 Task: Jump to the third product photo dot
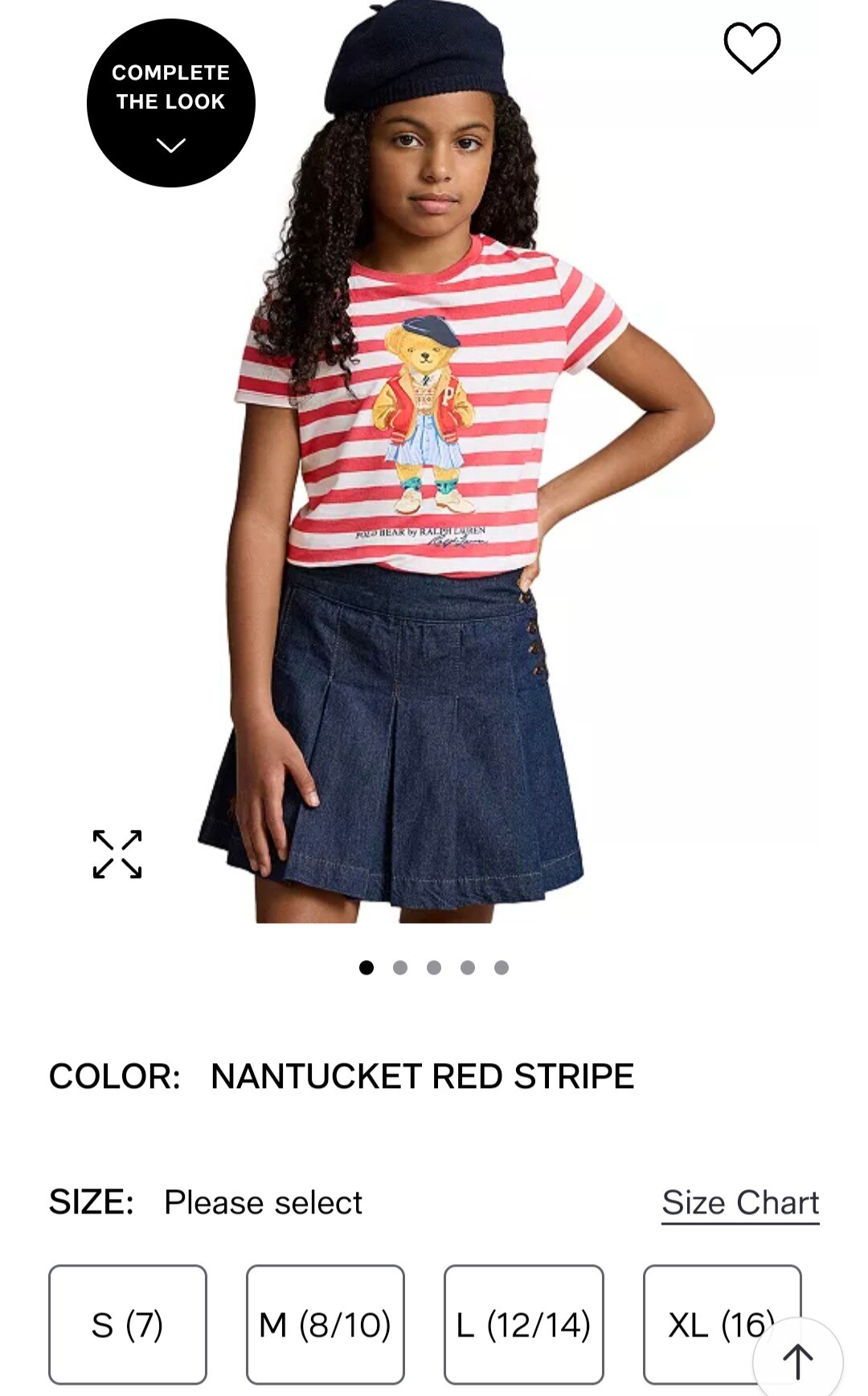pos(434,967)
